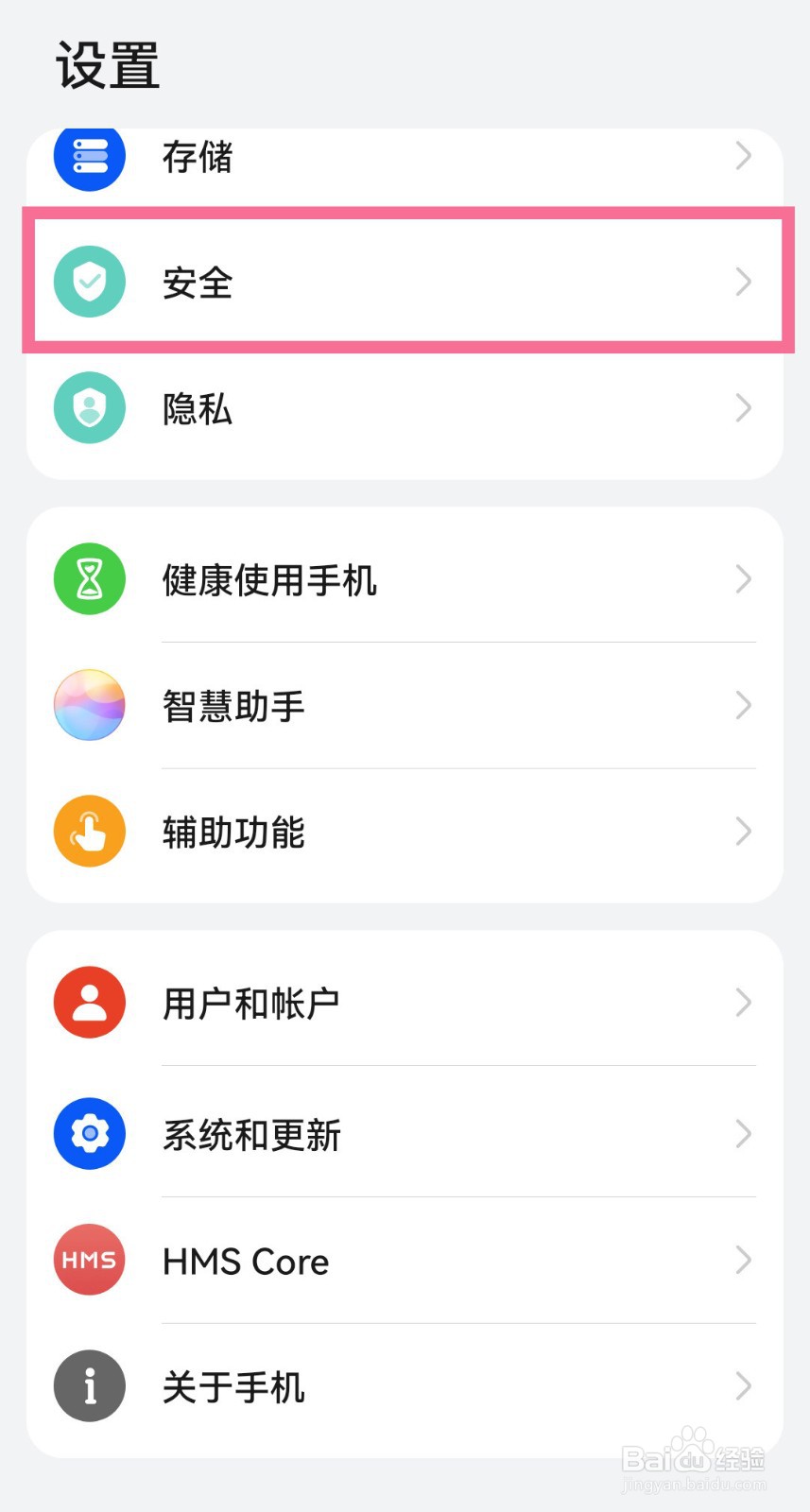810x1512 pixels.
Task: Tap the gray About Phone (关于手机) info icon
Action: tap(89, 1385)
